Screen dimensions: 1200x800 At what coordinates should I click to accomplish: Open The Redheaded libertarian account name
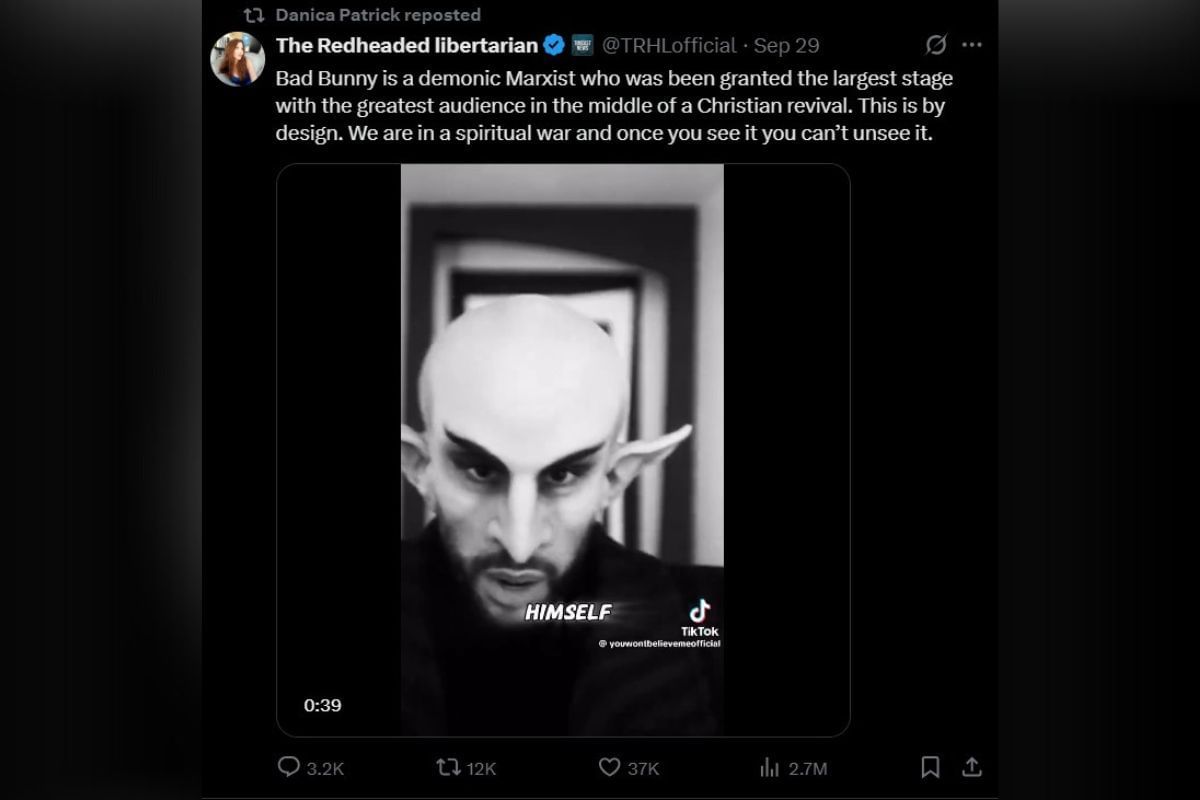[x=406, y=45]
